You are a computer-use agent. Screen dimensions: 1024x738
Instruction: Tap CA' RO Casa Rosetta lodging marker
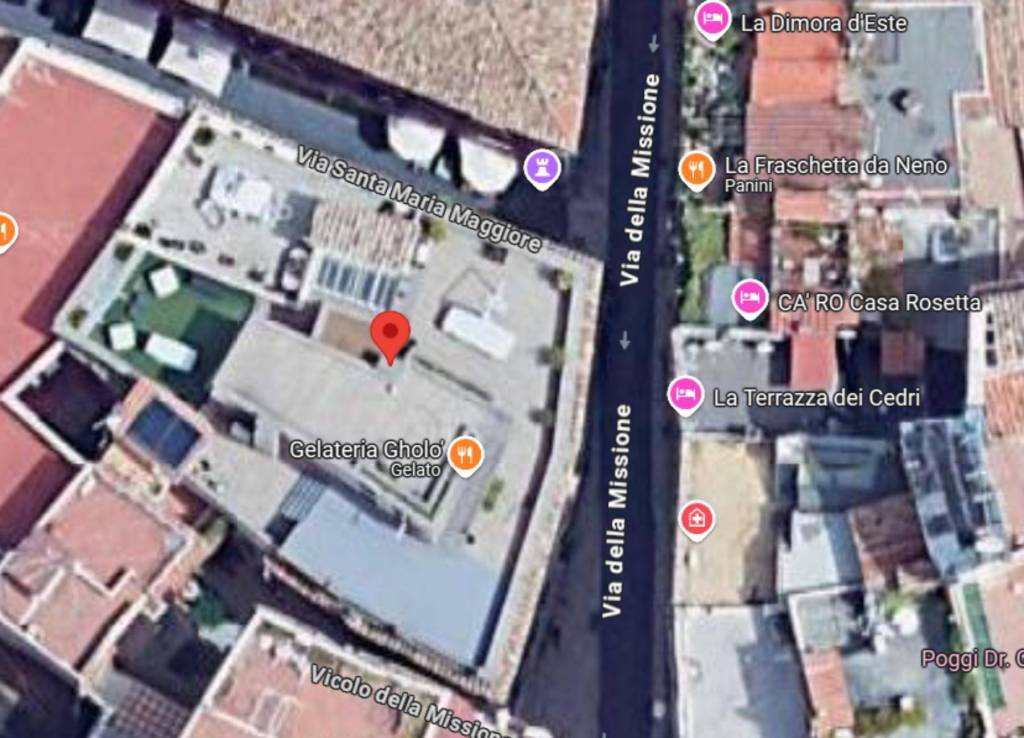(x=749, y=297)
